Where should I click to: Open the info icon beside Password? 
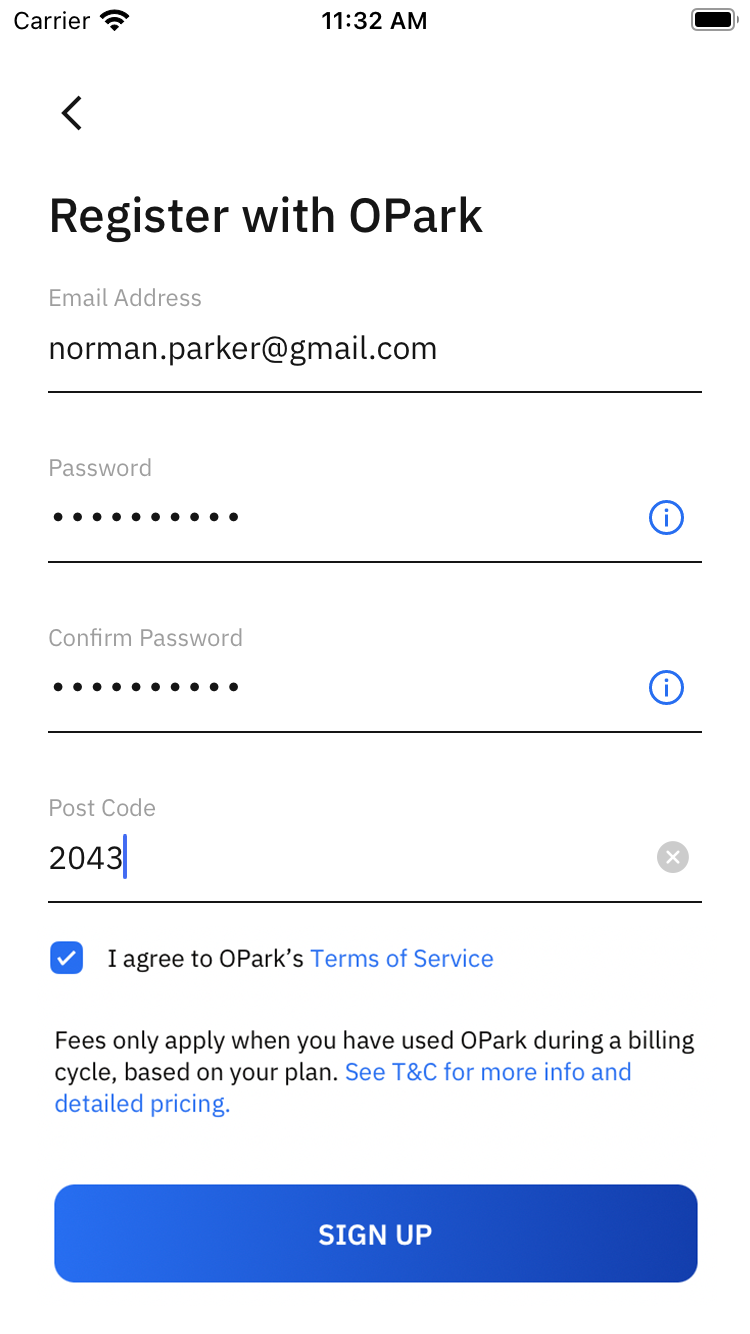[666, 518]
